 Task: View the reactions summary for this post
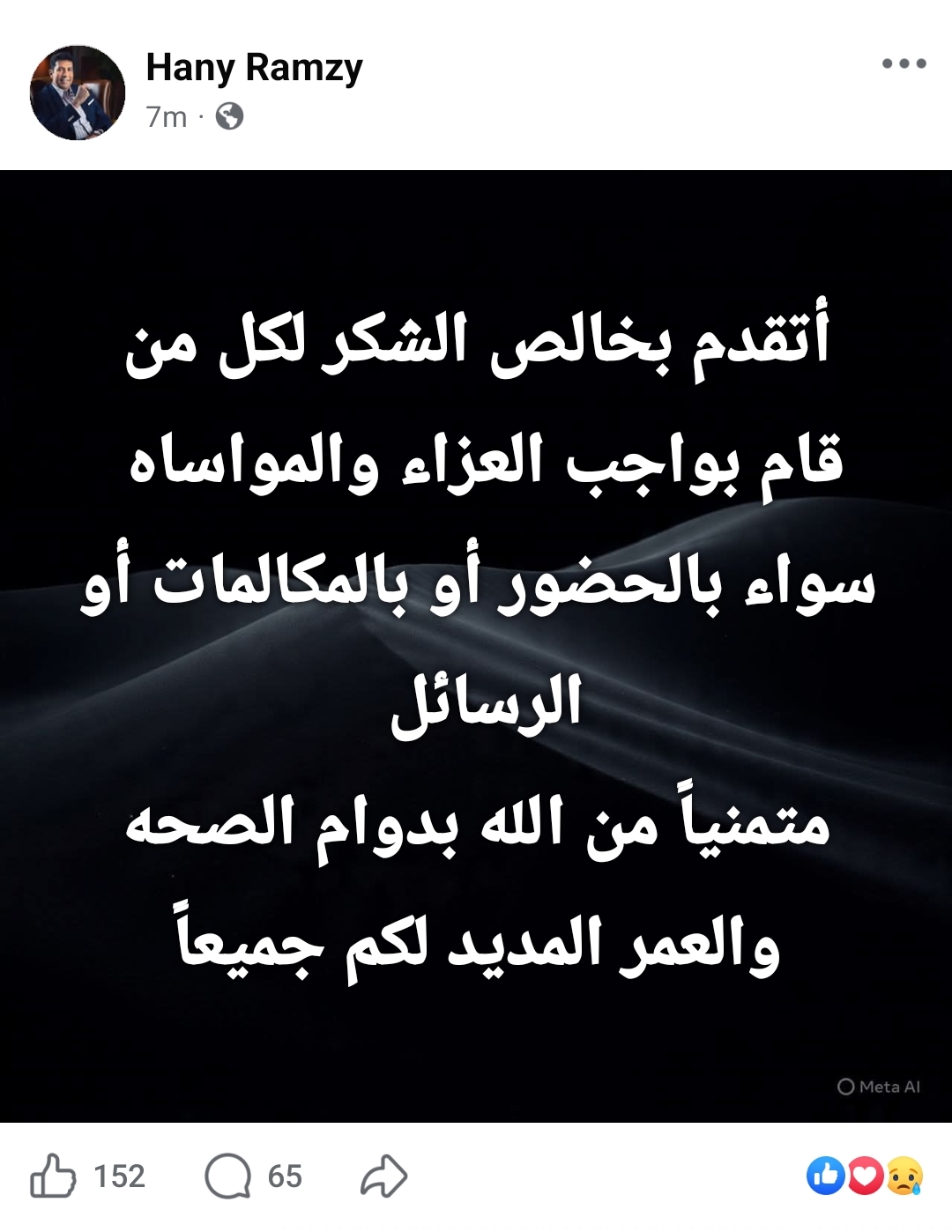pos(865,1176)
